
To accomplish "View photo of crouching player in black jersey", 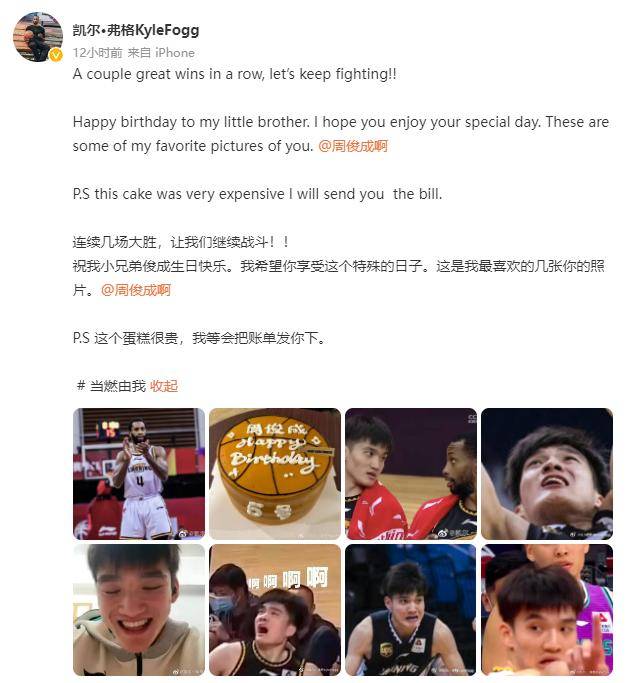I will point(411,610).
